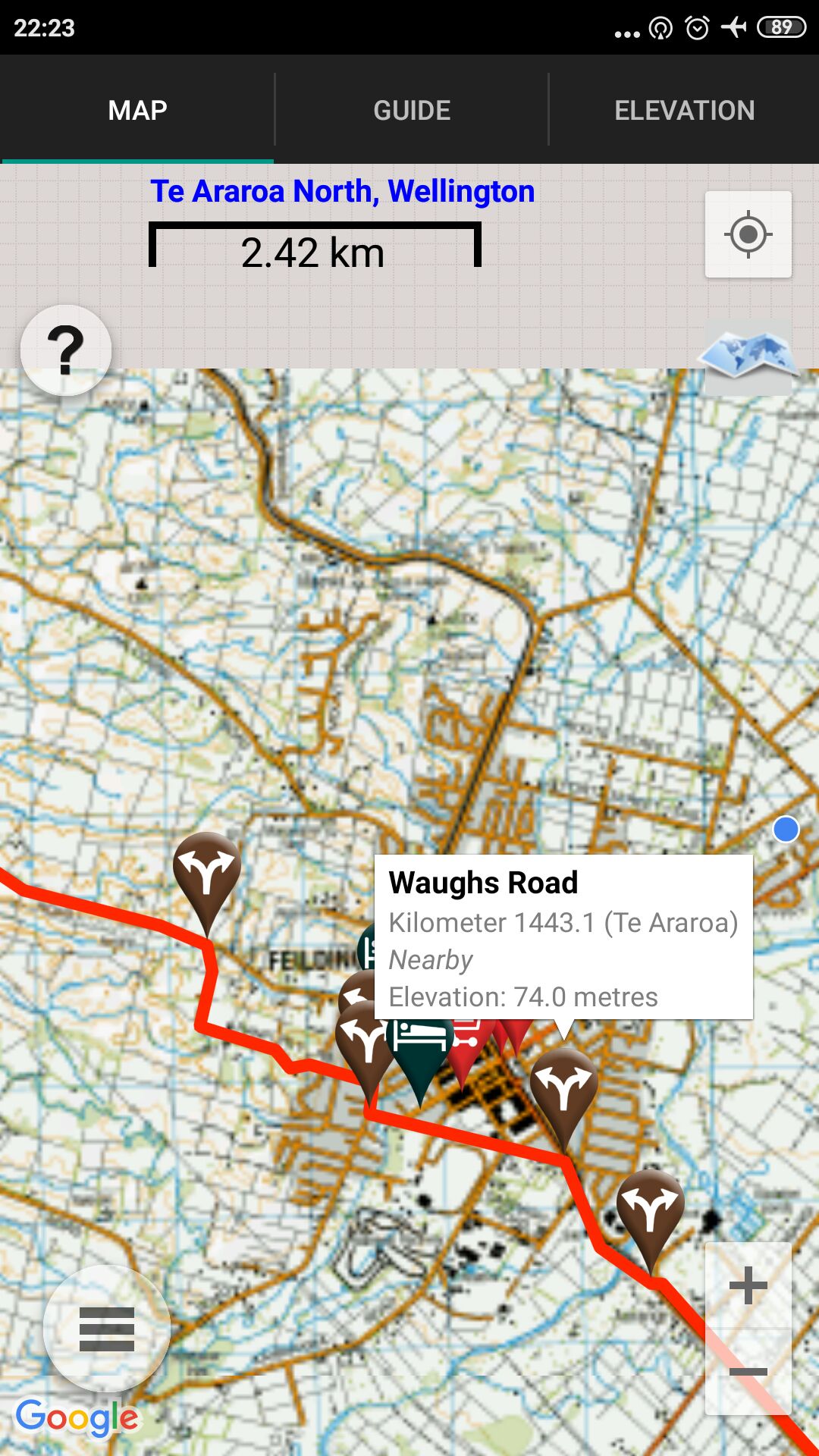Open the hamburger menu button
This screenshot has height=1456, width=819.
point(107,1329)
